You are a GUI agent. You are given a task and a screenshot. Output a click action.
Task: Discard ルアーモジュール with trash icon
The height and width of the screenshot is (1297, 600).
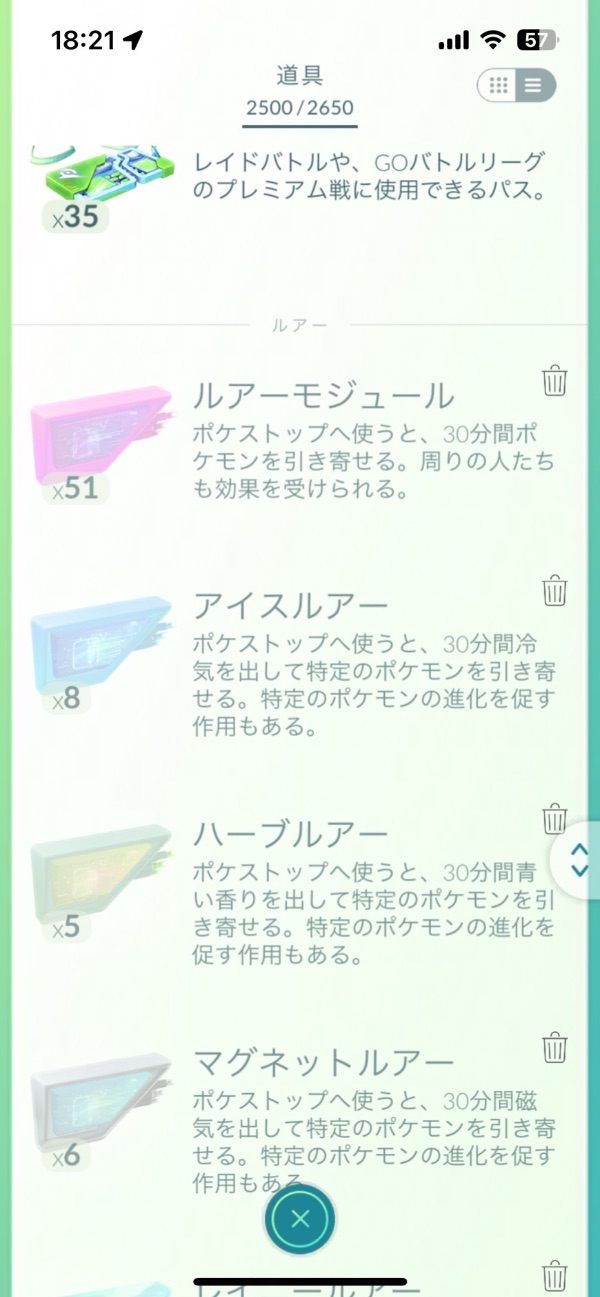[555, 381]
